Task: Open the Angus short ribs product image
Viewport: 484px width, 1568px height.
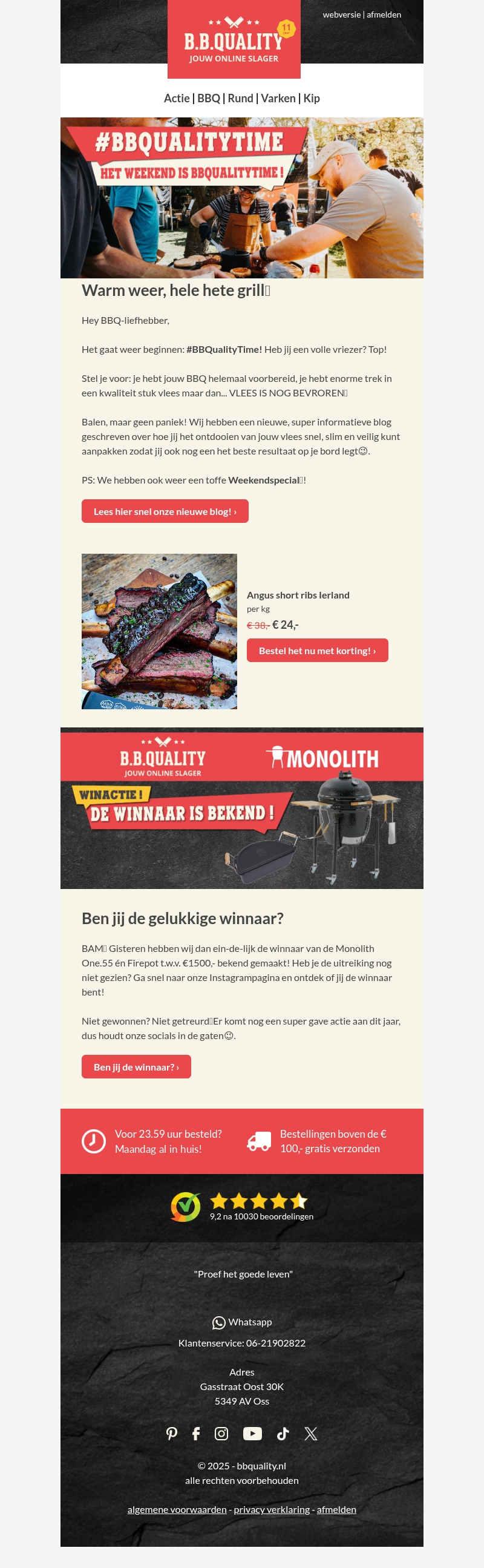Action: pos(160,631)
